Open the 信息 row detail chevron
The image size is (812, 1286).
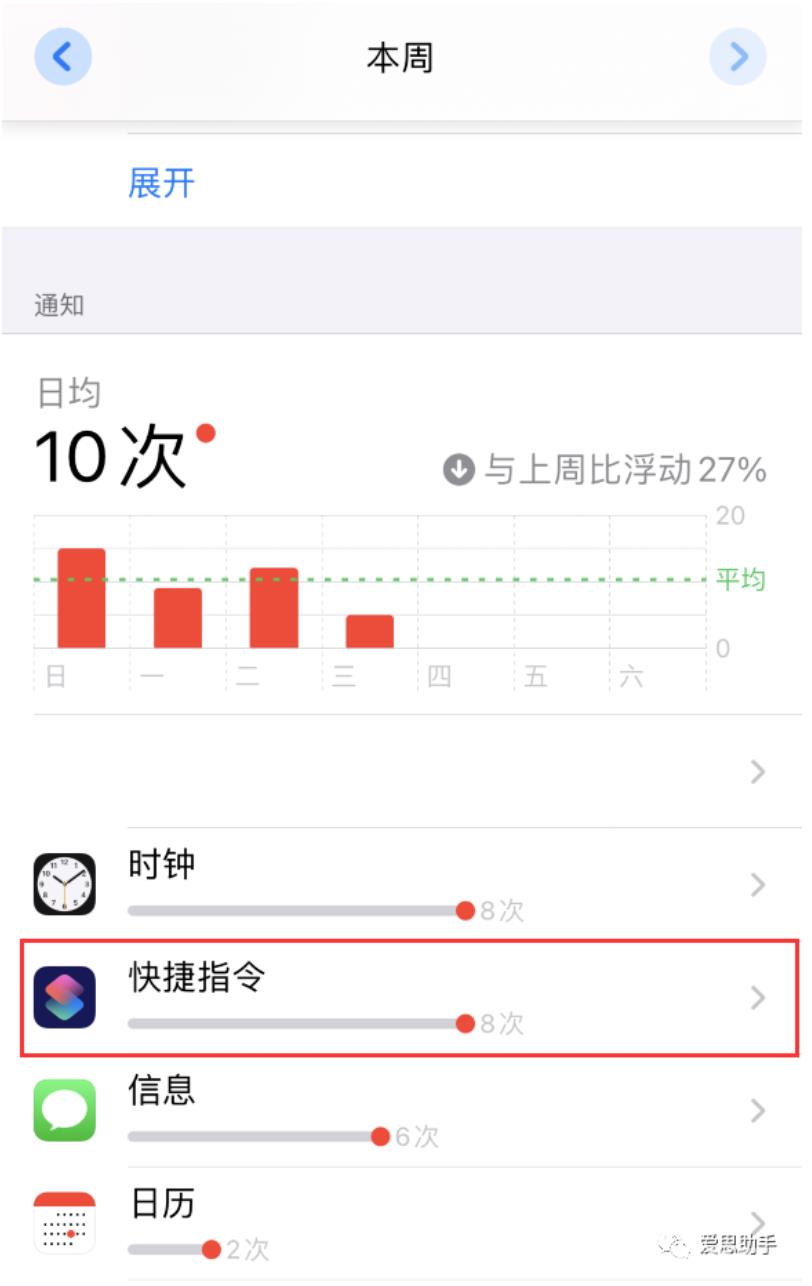click(757, 1110)
